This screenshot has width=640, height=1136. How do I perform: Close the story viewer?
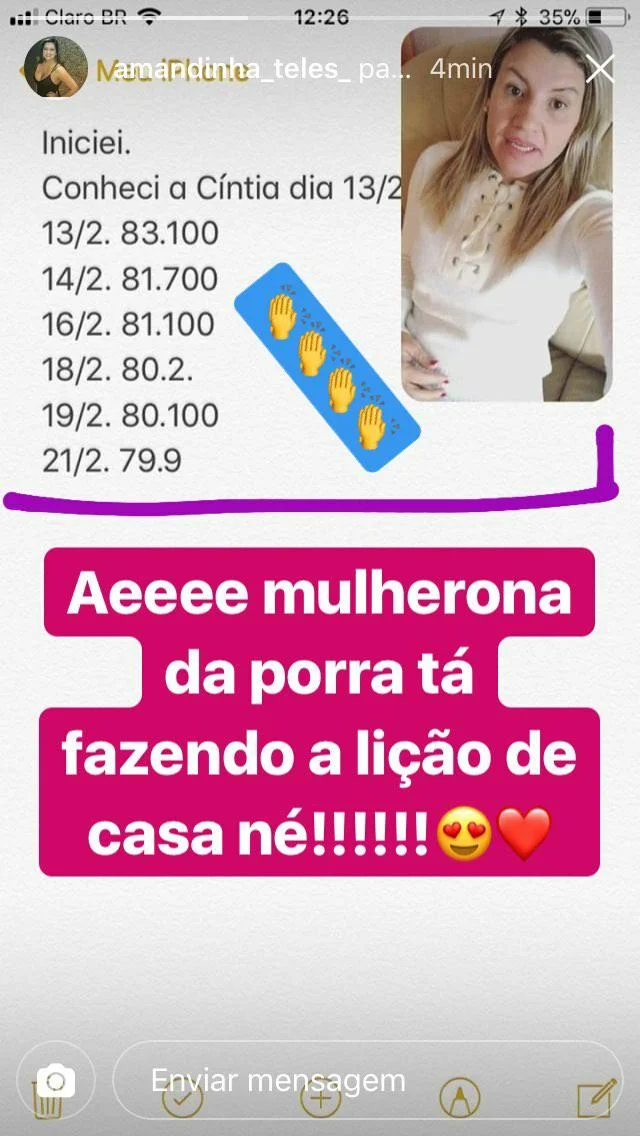[x=600, y=69]
